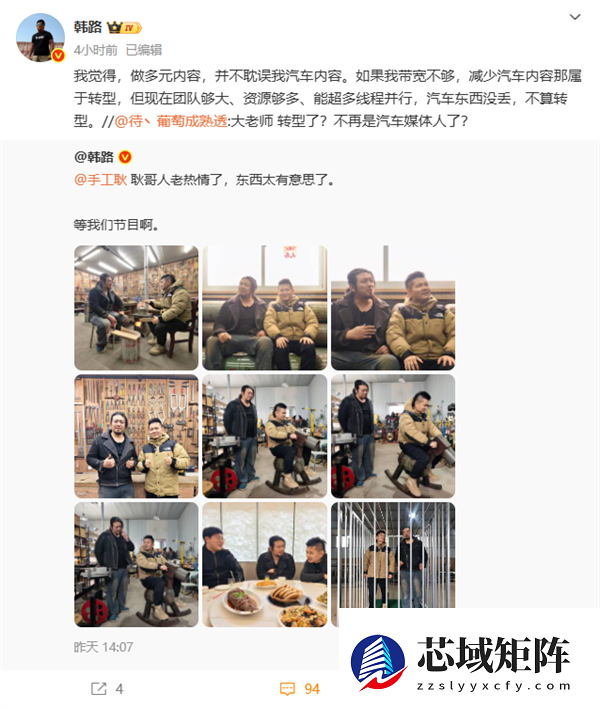This screenshot has height=708, width=600.
Task: View photo of two men behind metal bars
Action: (x=392, y=564)
